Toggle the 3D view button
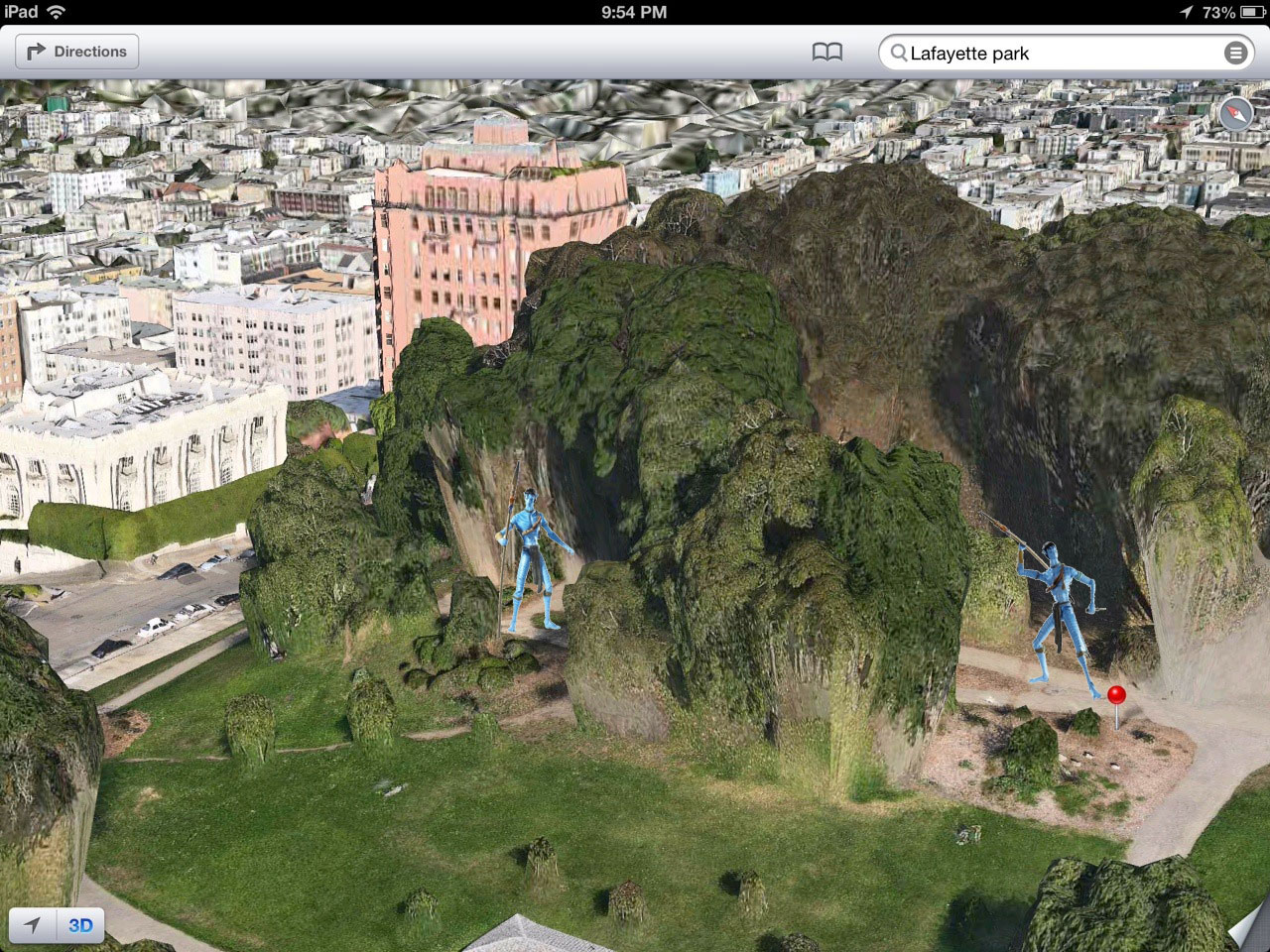This screenshot has height=952, width=1270. click(x=80, y=925)
